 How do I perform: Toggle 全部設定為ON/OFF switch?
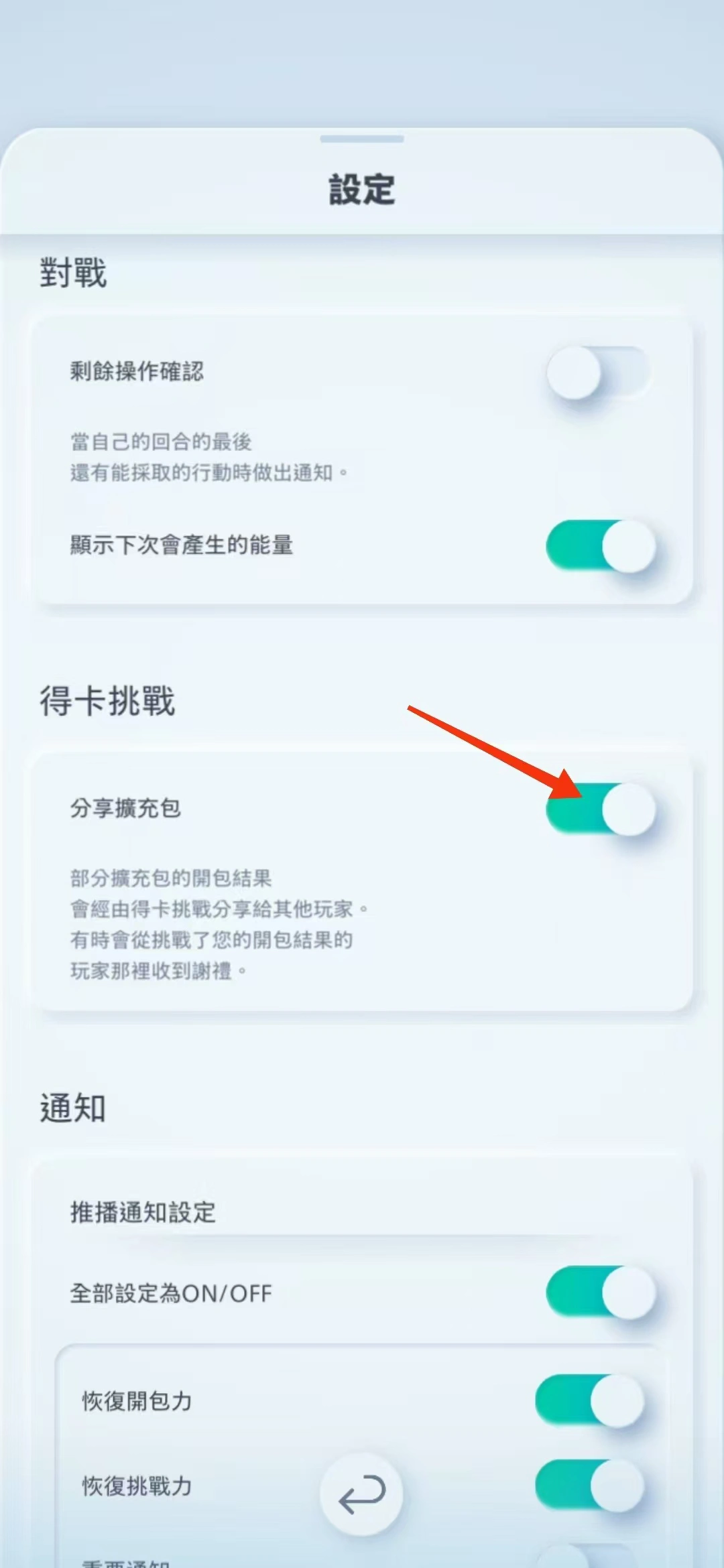pyautogui.click(x=600, y=1292)
